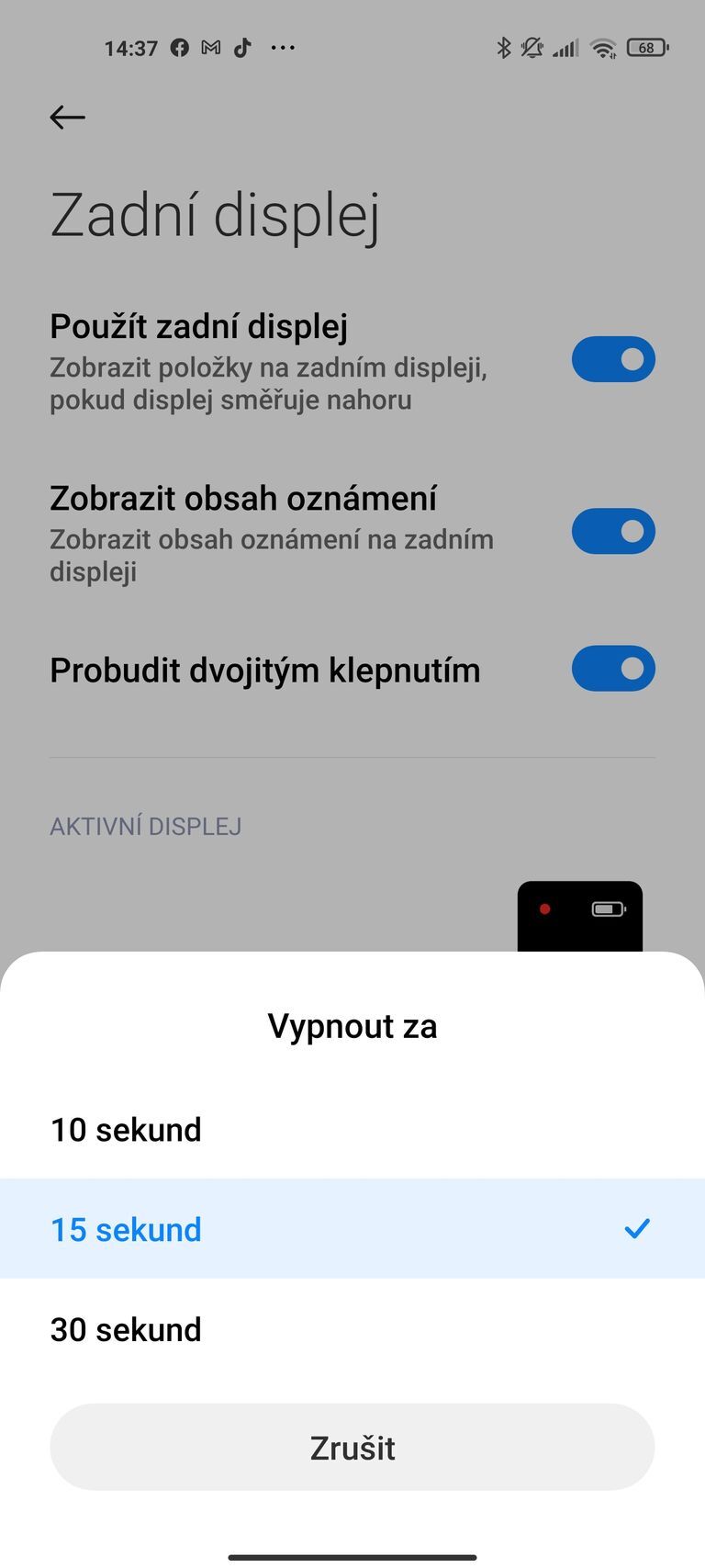Tap the TikTok icon in the status bar

coord(241,47)
